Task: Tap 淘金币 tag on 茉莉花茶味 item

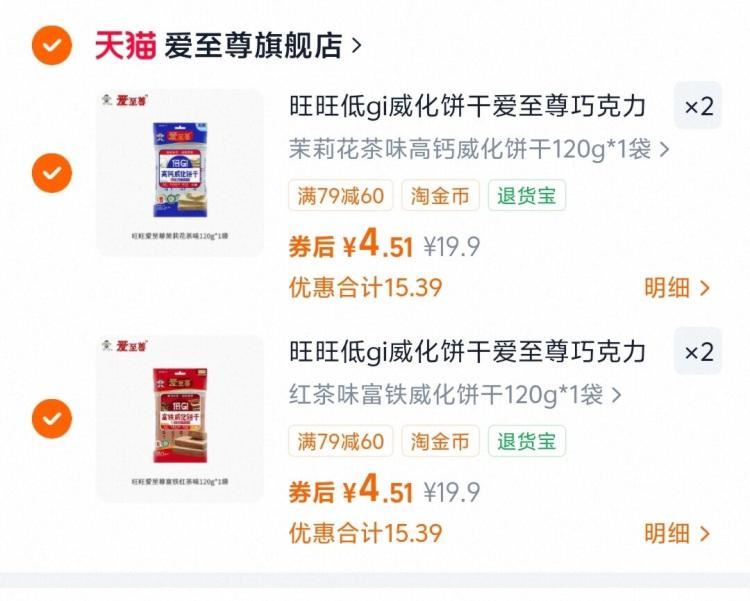Action: coord(440,196)
